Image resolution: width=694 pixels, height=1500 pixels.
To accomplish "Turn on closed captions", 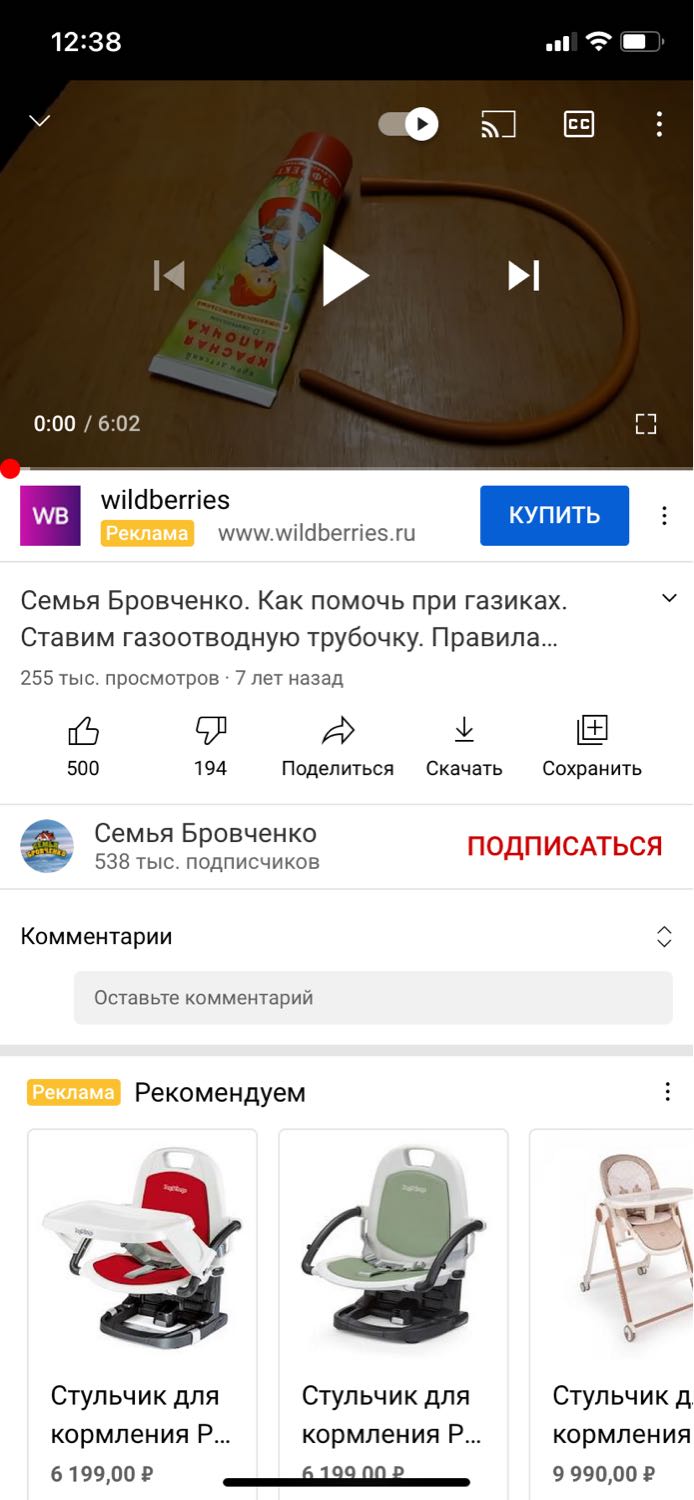I will coord(579,124).
